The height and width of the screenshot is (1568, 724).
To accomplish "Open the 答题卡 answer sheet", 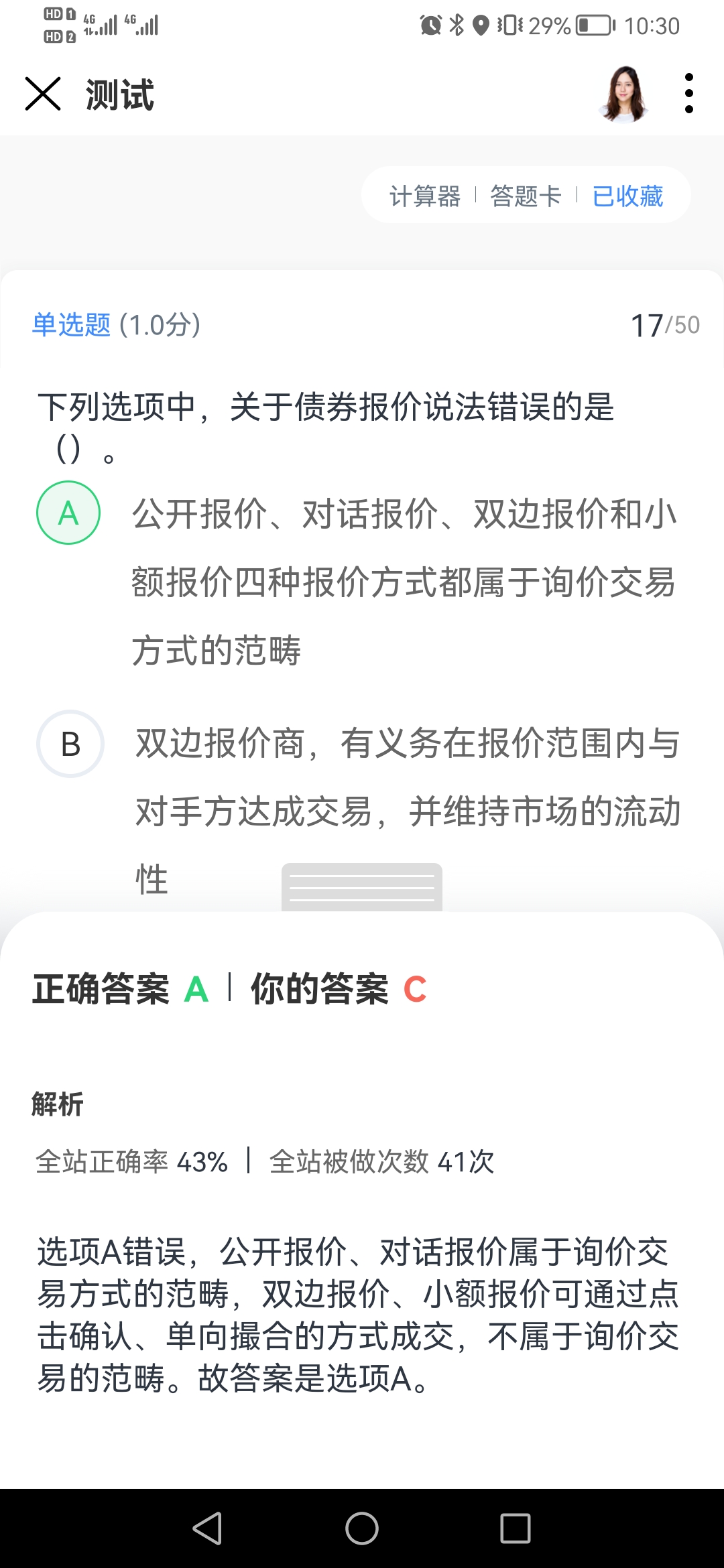I will [x=526, y=196].
